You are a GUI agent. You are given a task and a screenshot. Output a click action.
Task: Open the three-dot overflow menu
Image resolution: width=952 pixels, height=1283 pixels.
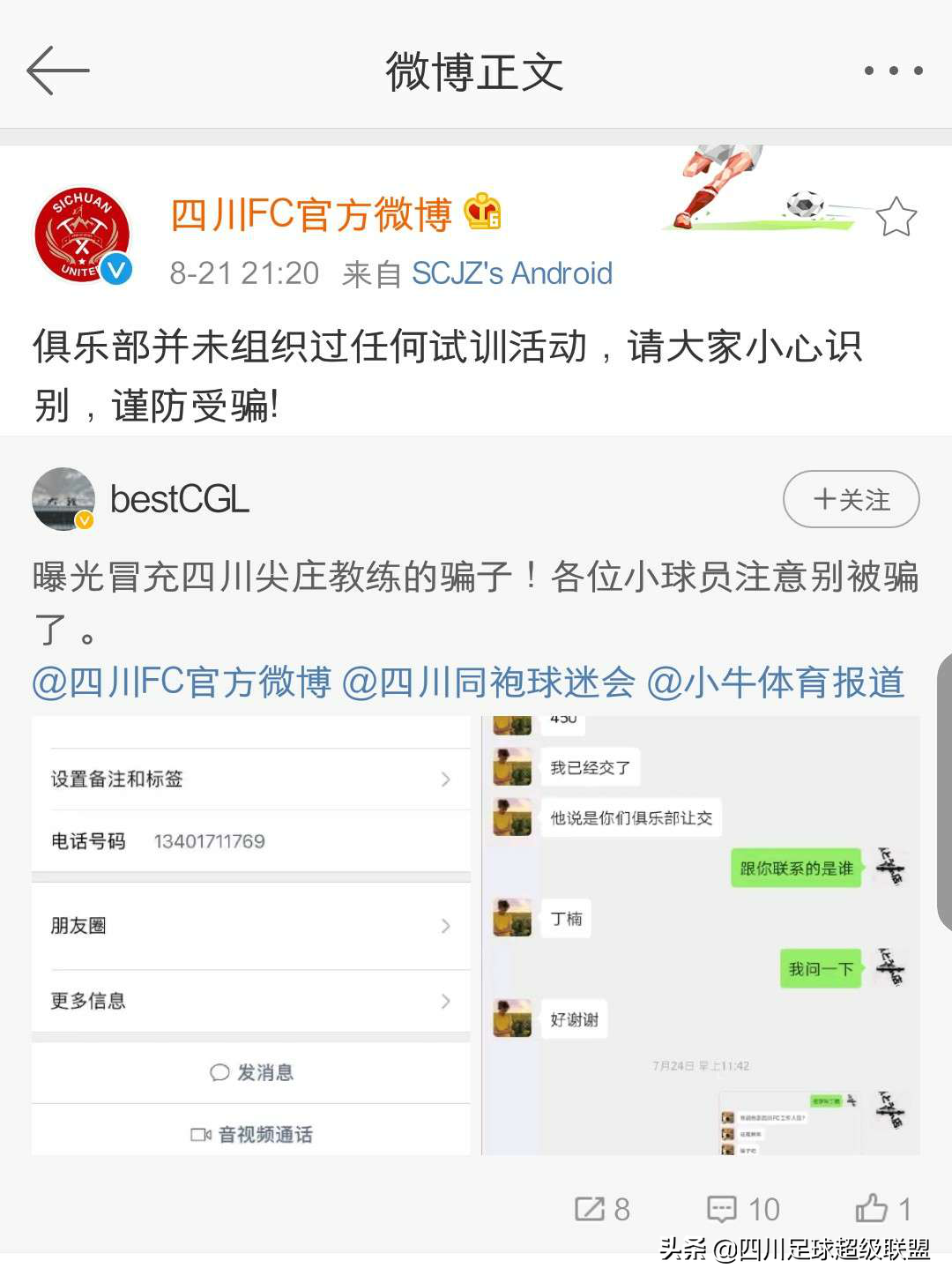tap(893, 71)
